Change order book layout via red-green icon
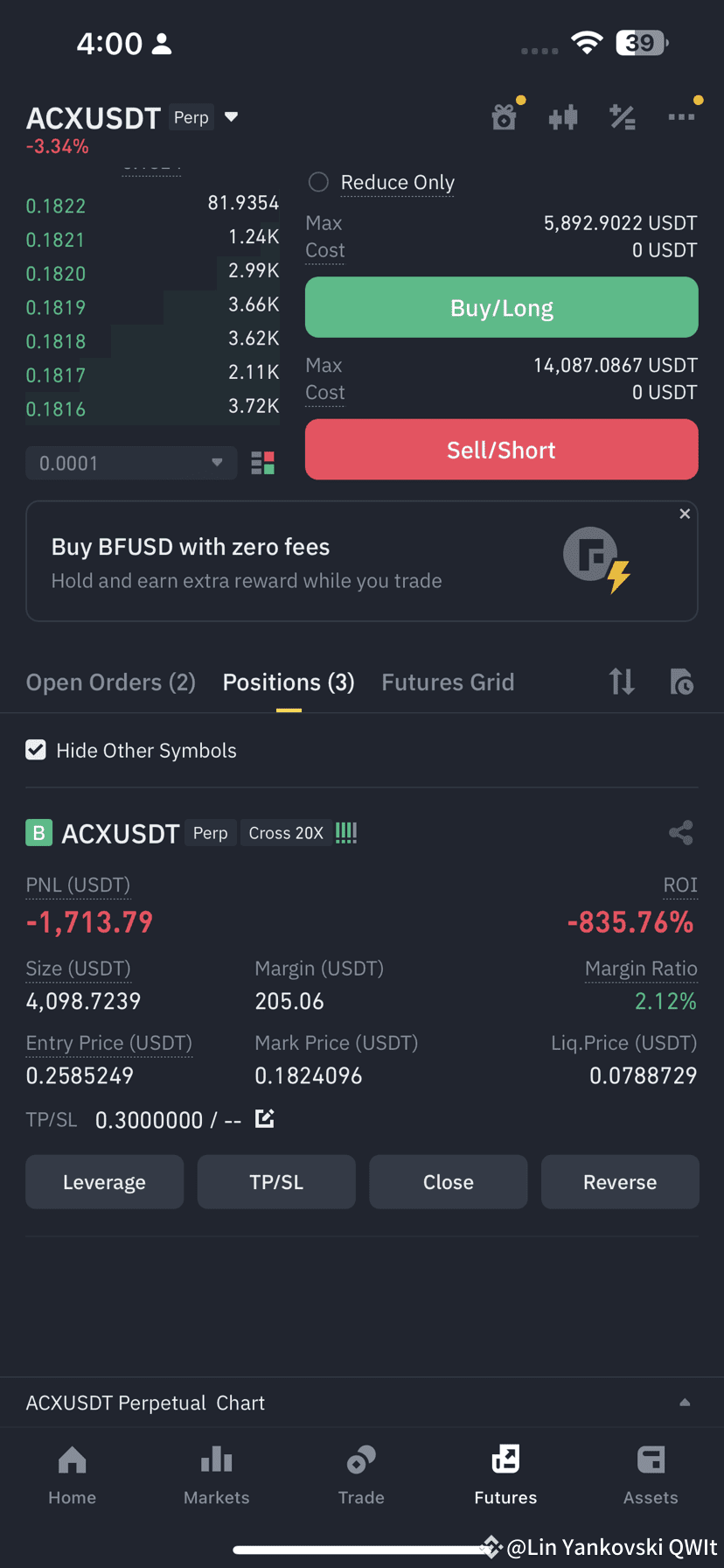 pos(261,463)
